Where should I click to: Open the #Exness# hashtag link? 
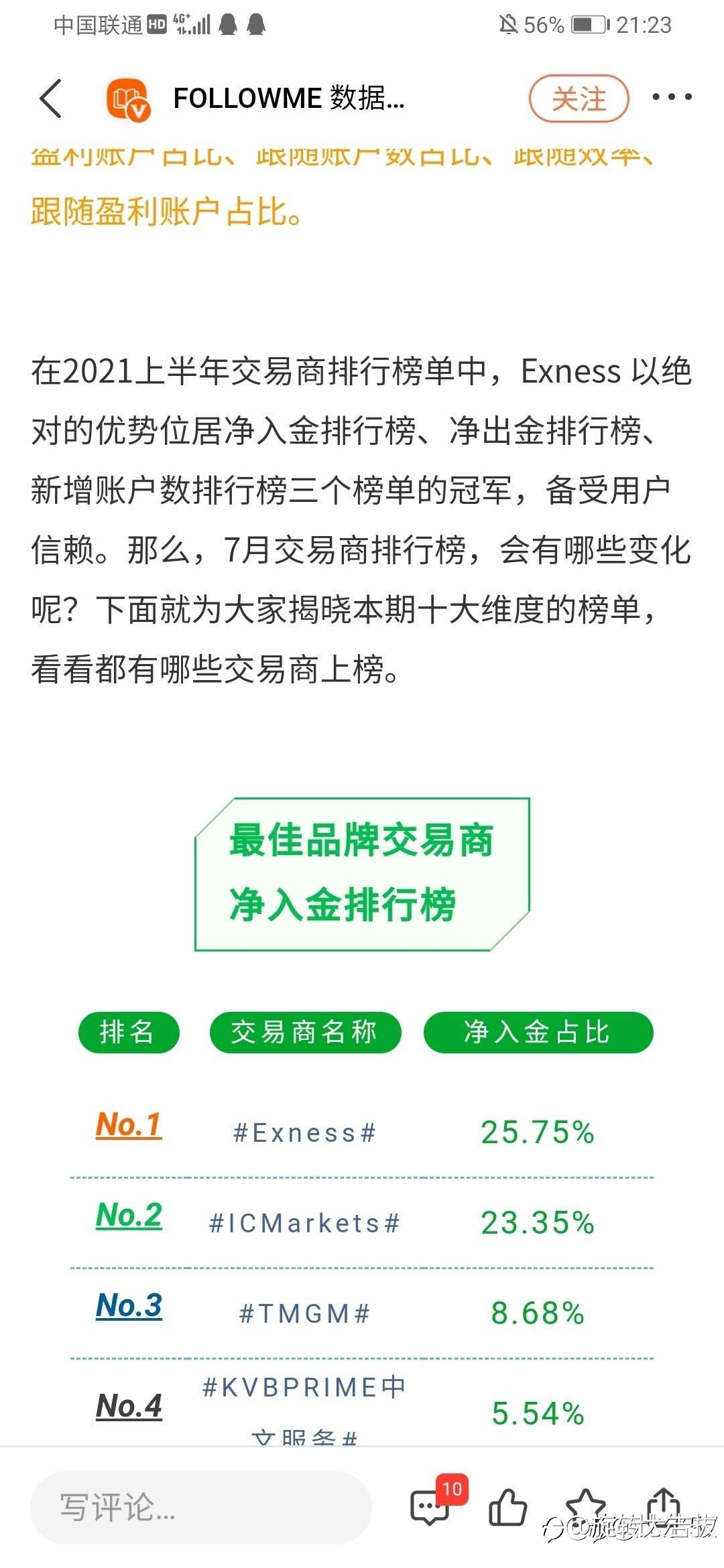coord(304,1133)
